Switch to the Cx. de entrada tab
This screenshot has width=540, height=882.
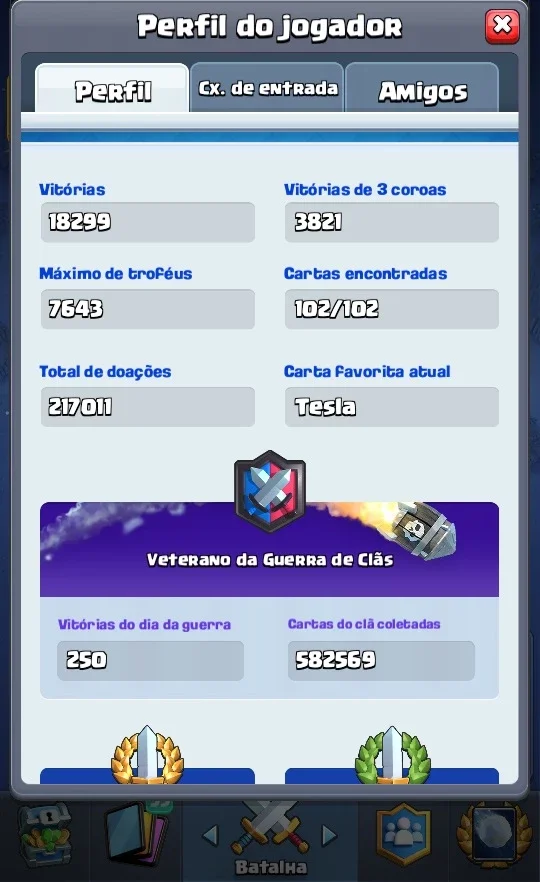(x=267, y=88)
